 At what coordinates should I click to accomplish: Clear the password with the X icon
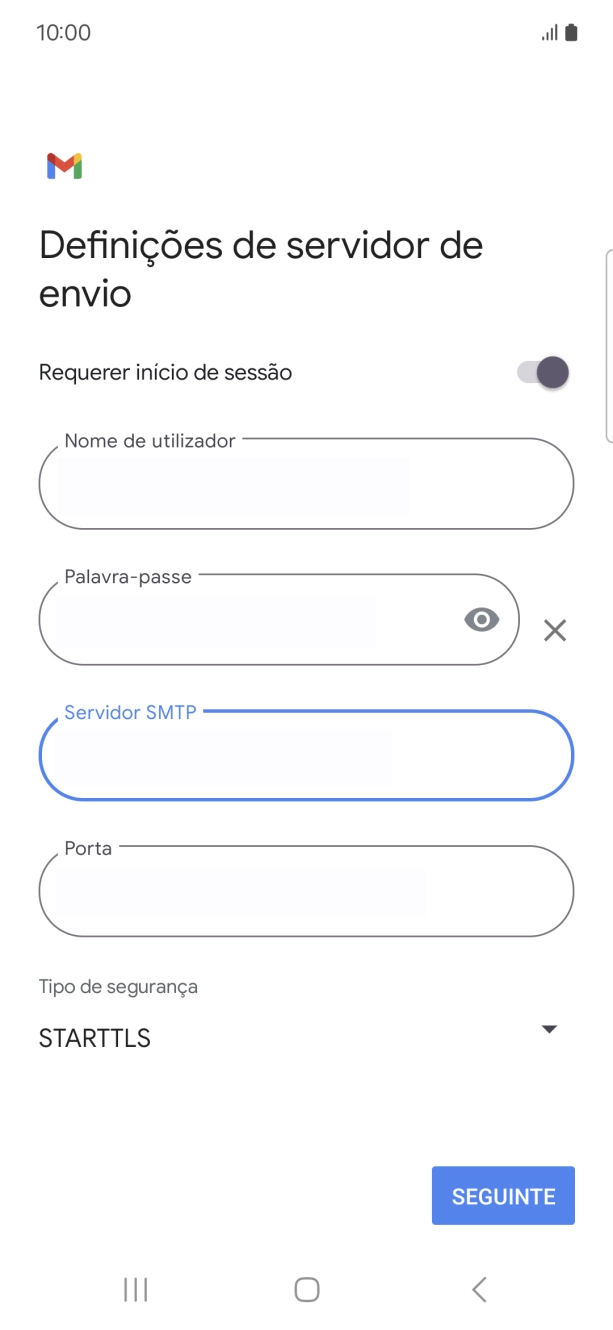[555, 630]
